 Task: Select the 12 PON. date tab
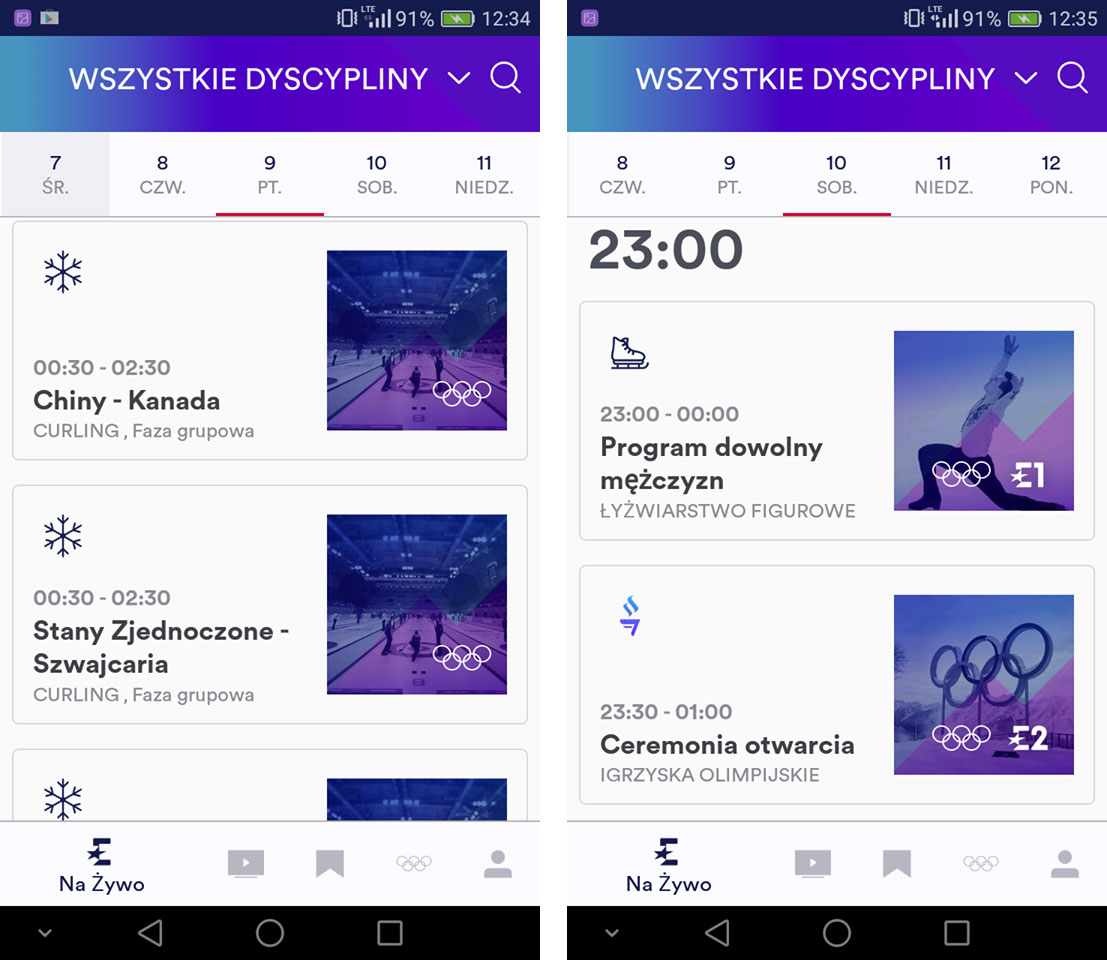(x=1050, y=174)
